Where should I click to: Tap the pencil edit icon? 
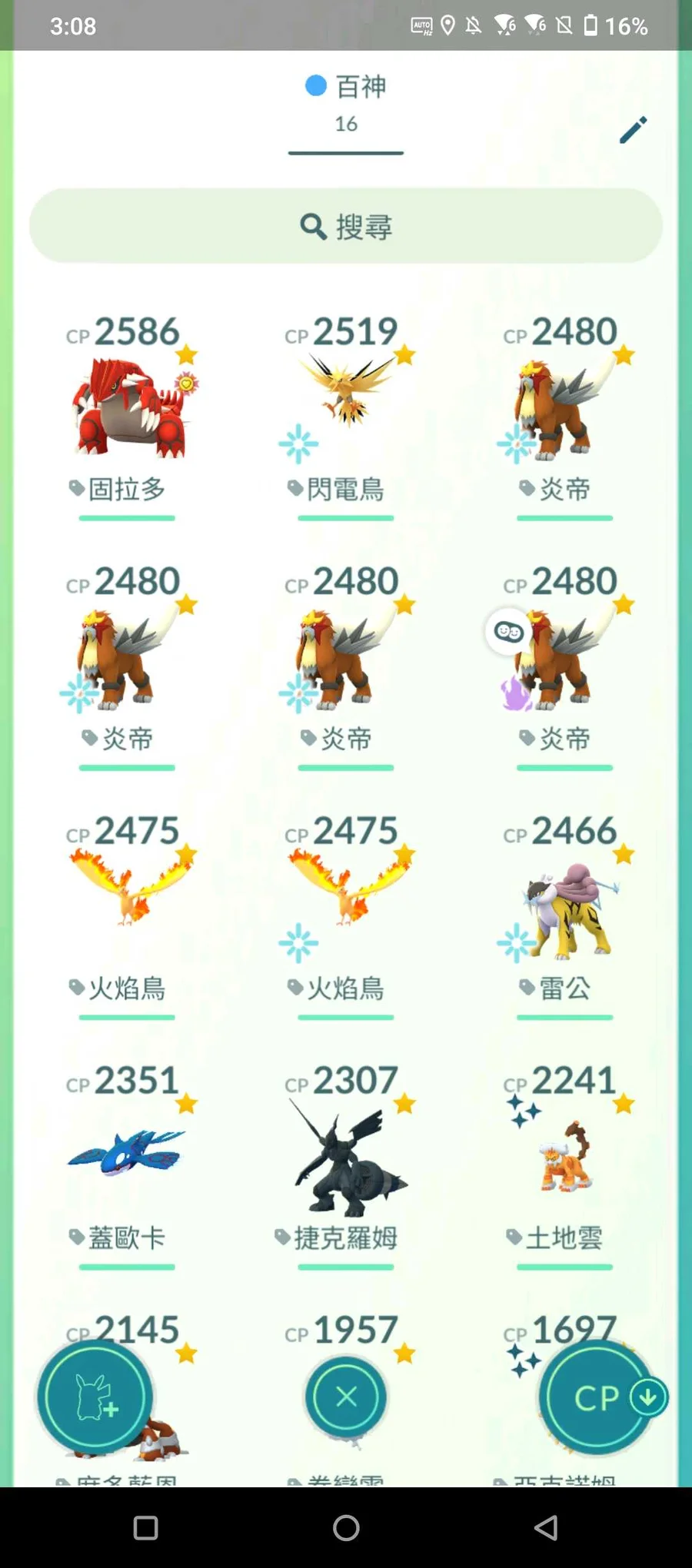point(633,130)
